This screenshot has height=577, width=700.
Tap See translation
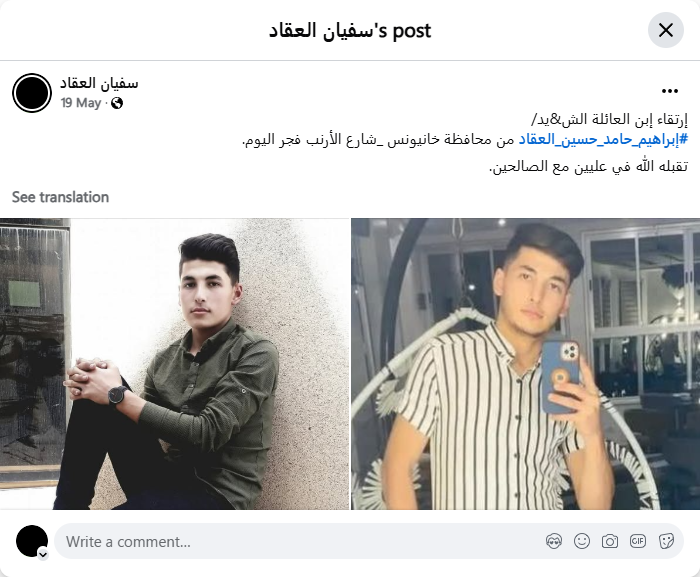pyautogui.click(x=60, y=197)
